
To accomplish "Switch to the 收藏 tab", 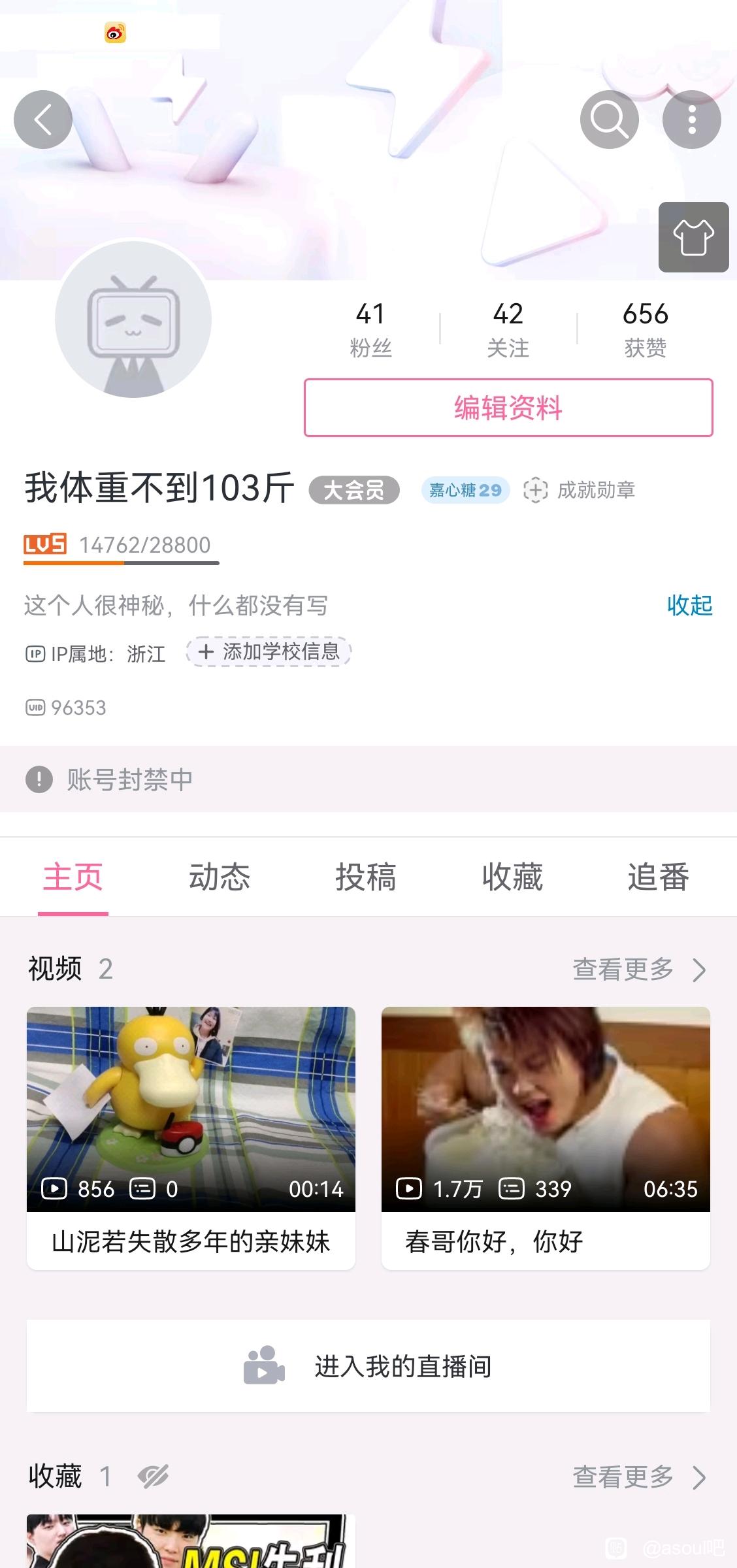I will pyautogui.click(x=512, y=877).
